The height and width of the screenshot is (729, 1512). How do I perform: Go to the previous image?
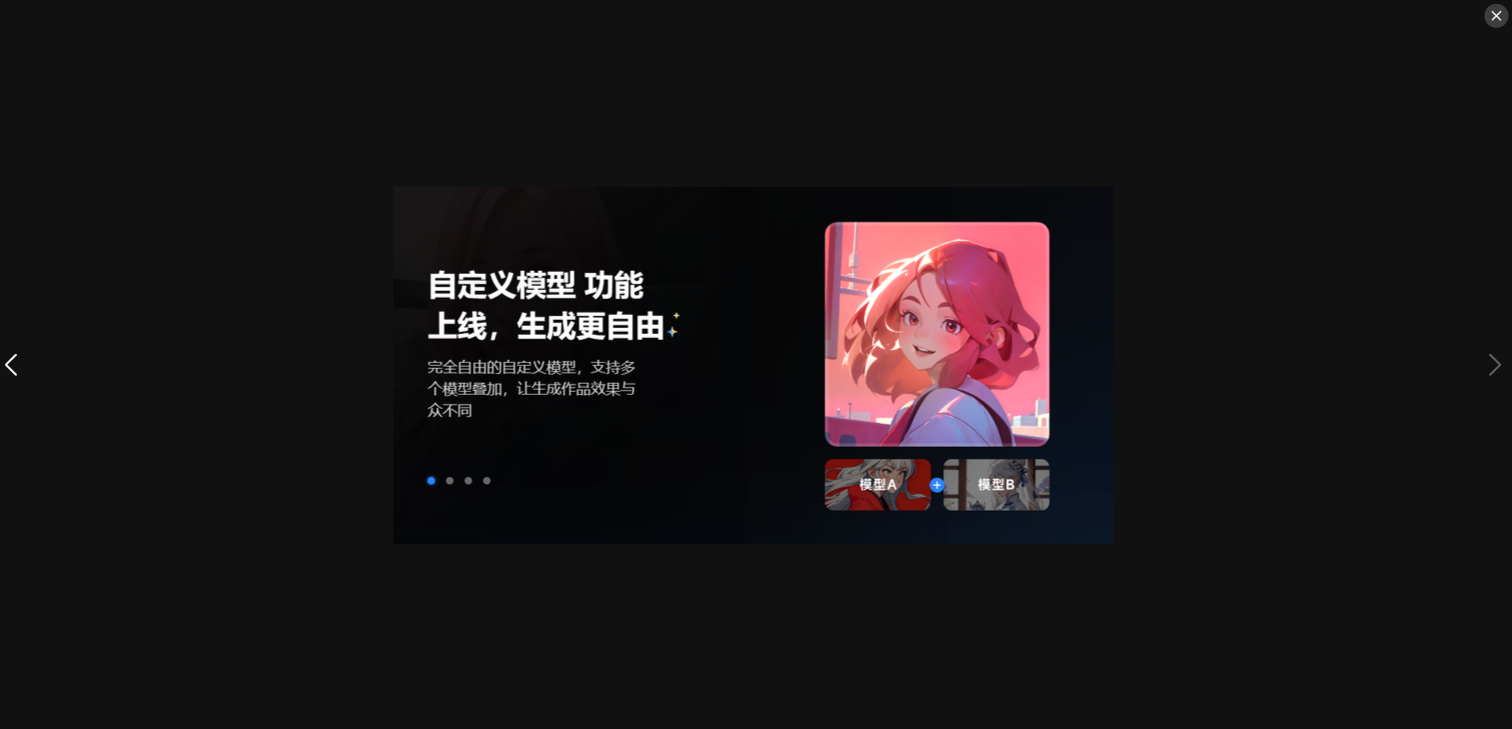(12, 365)
